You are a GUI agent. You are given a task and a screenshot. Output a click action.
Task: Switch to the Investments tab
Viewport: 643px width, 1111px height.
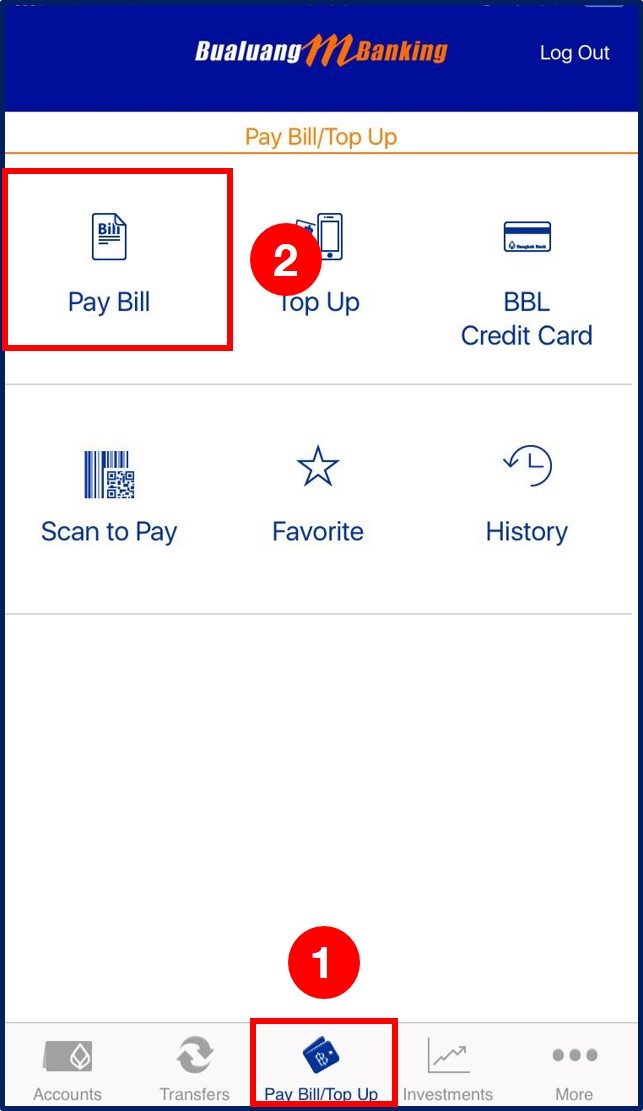point(448,1068)
